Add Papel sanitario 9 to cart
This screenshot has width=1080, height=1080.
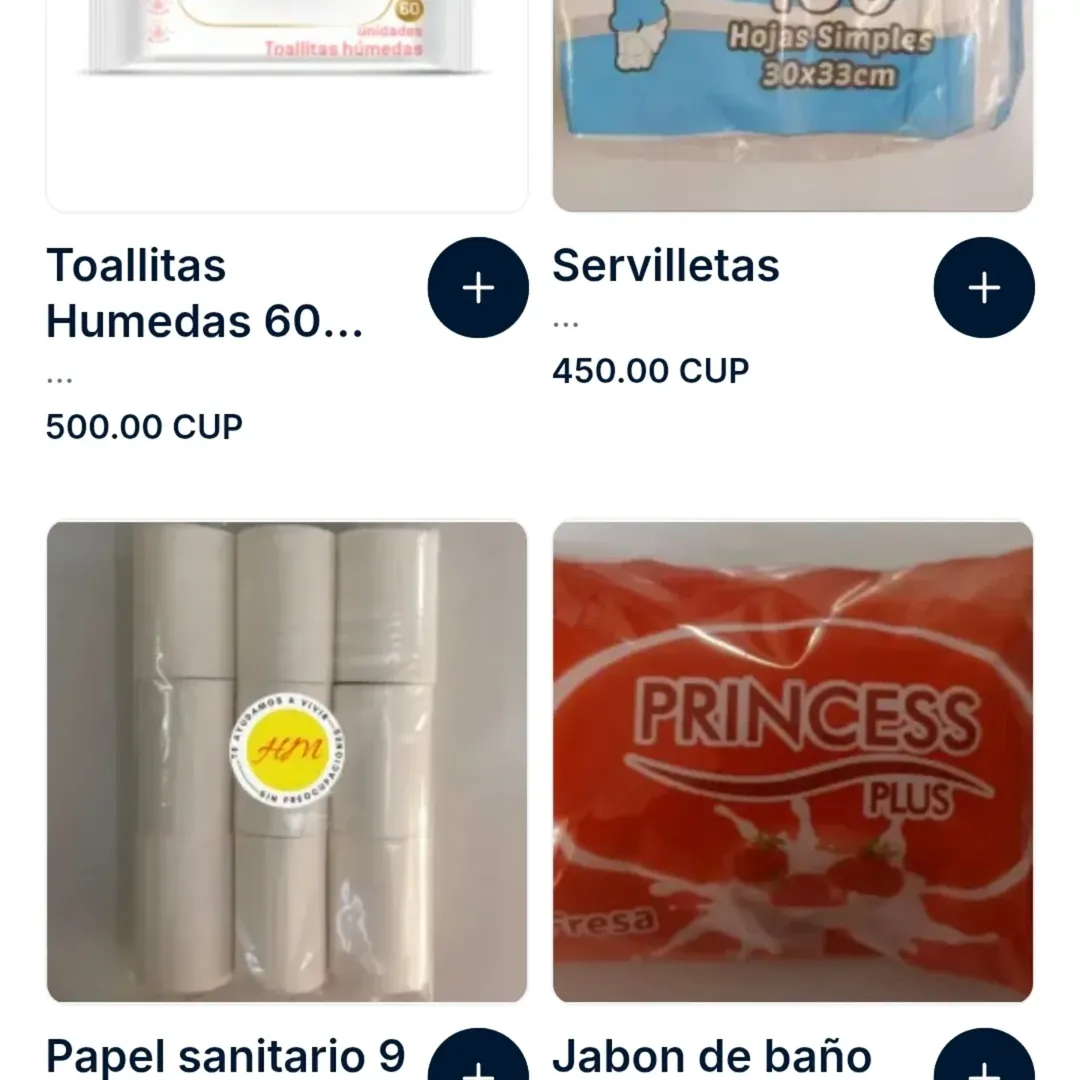pos(478,1064)
